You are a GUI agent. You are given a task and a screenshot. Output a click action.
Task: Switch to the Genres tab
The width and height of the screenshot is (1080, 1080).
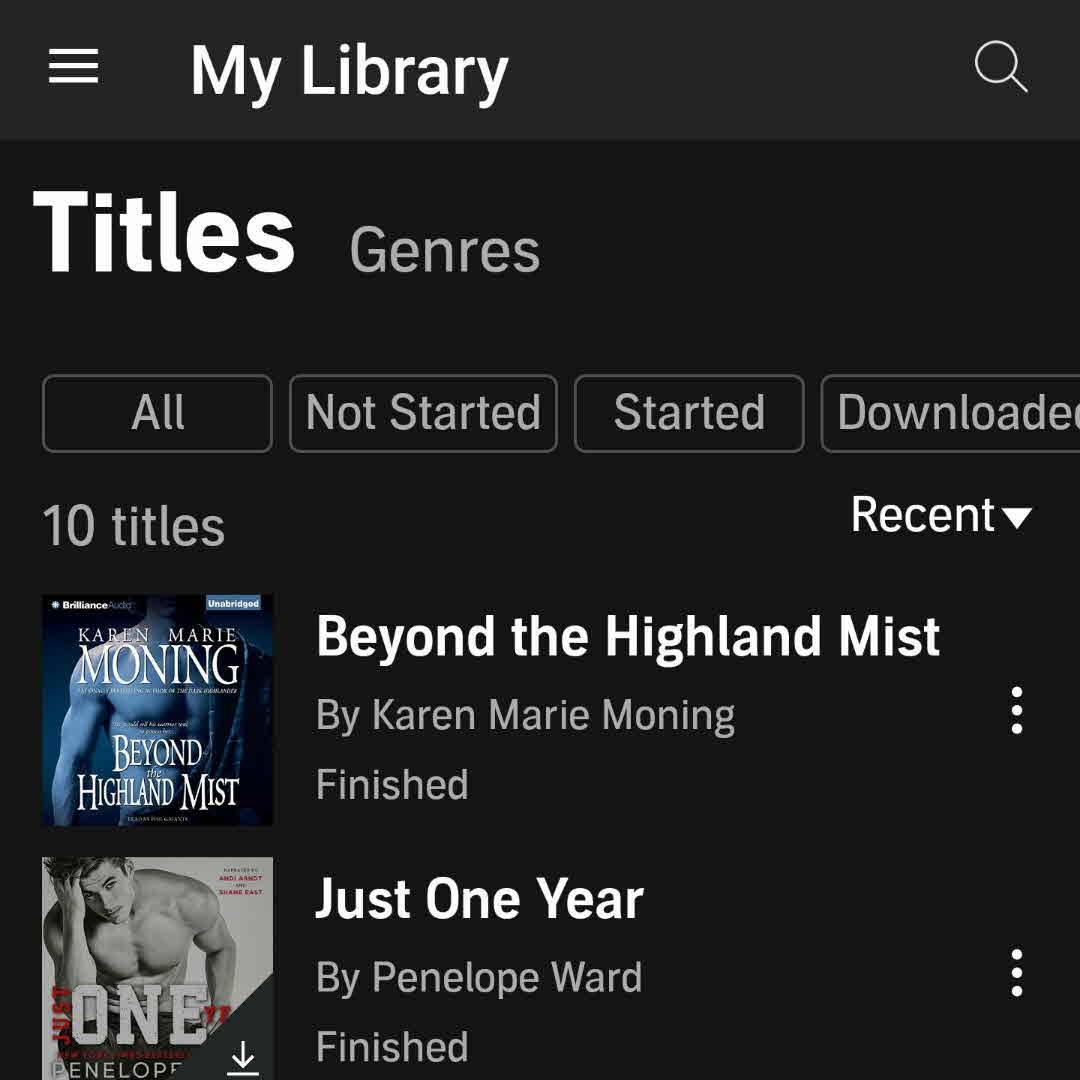pyautogui.click(x=445, y=250)
